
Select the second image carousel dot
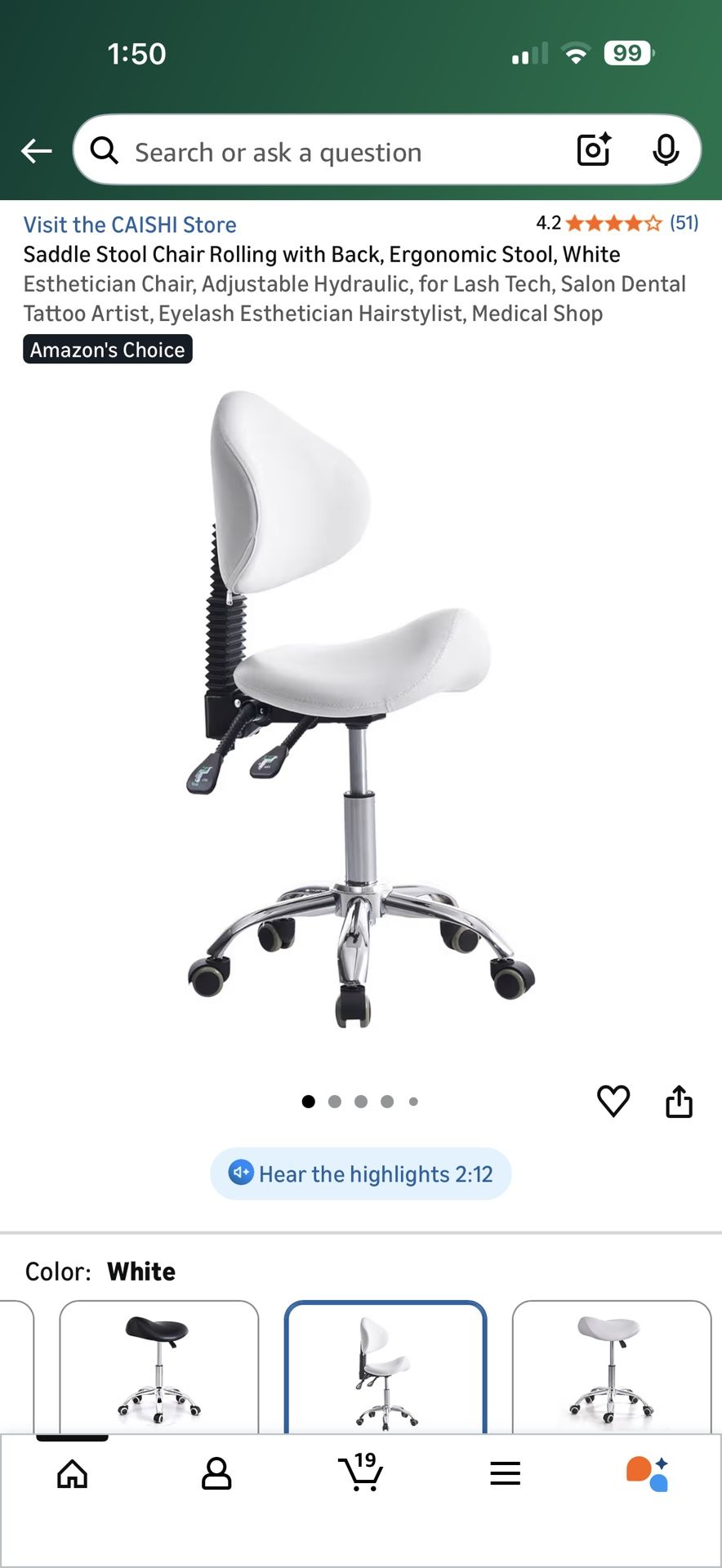[x=335, y=1101]
